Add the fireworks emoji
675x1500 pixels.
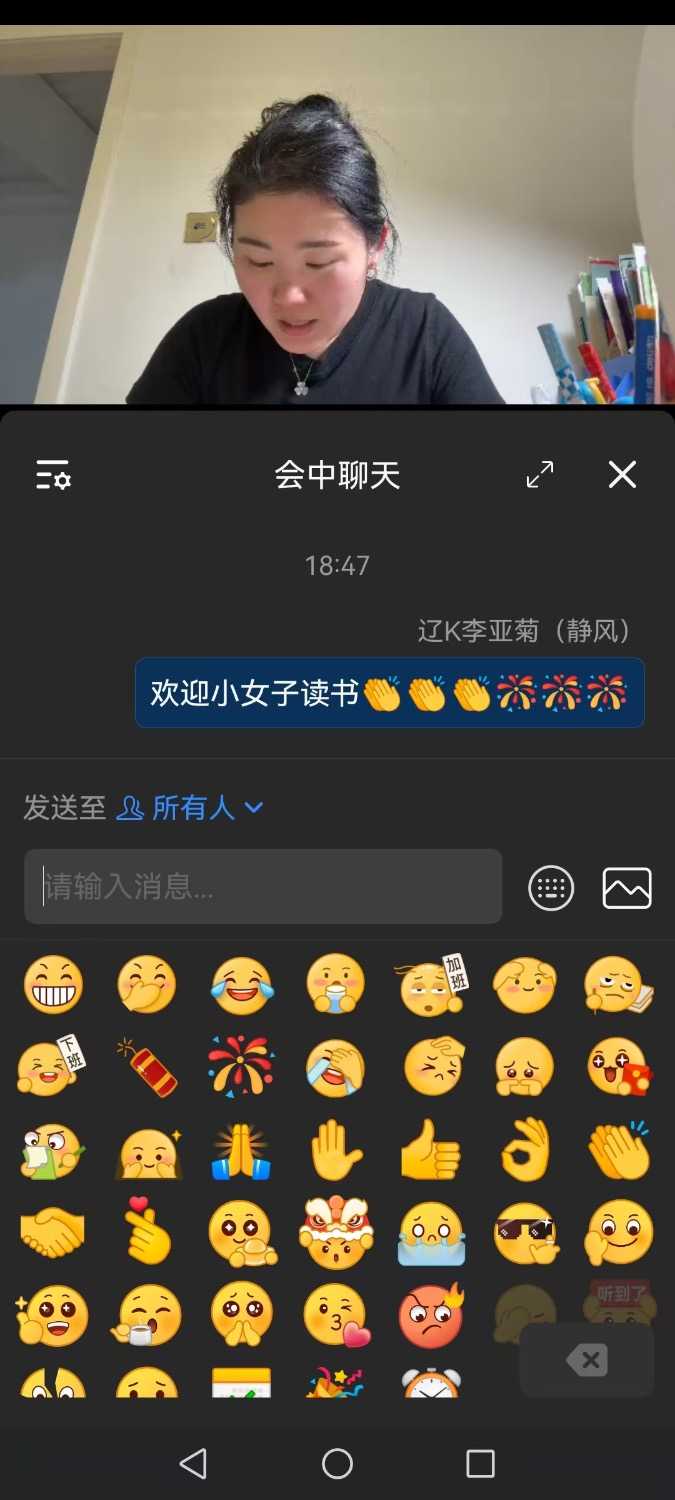tap(241, 1067)
